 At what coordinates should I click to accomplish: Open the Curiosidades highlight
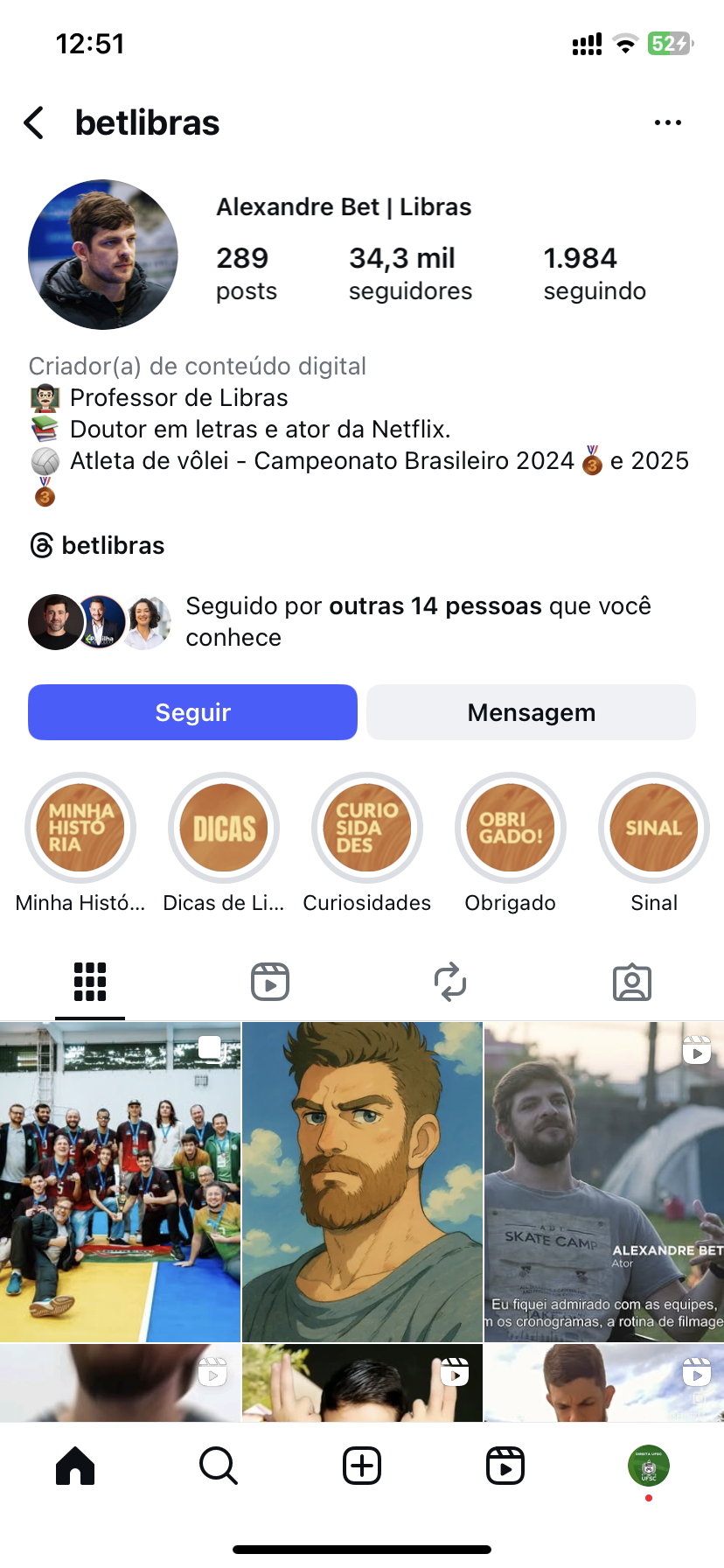(367, 829)
